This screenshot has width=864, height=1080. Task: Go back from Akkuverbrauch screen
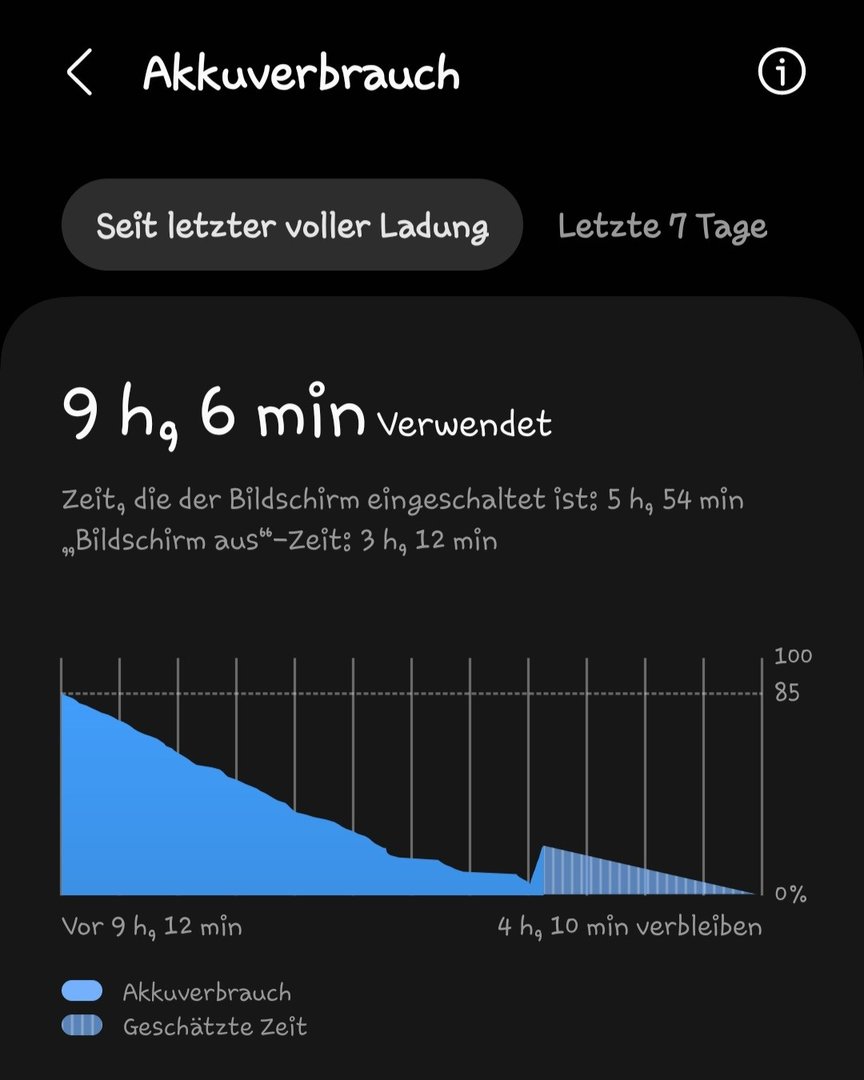[80, 74]
